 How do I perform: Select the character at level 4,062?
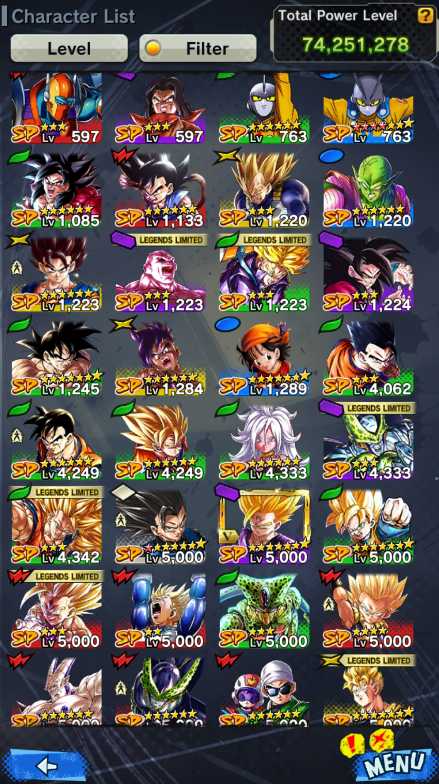tap(368, 358)
